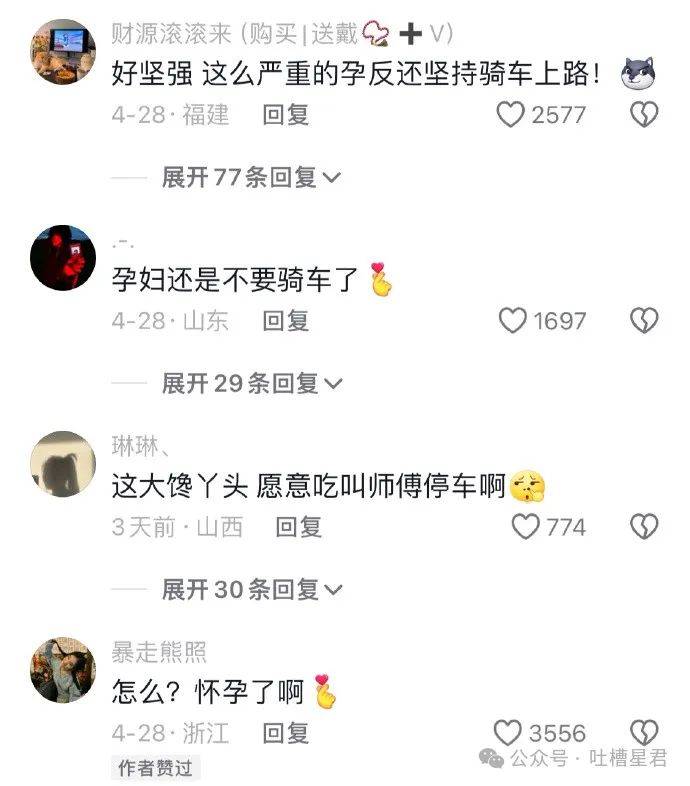
Task: View 财源滚滚来's profile avatar
Action: (63, 52)
